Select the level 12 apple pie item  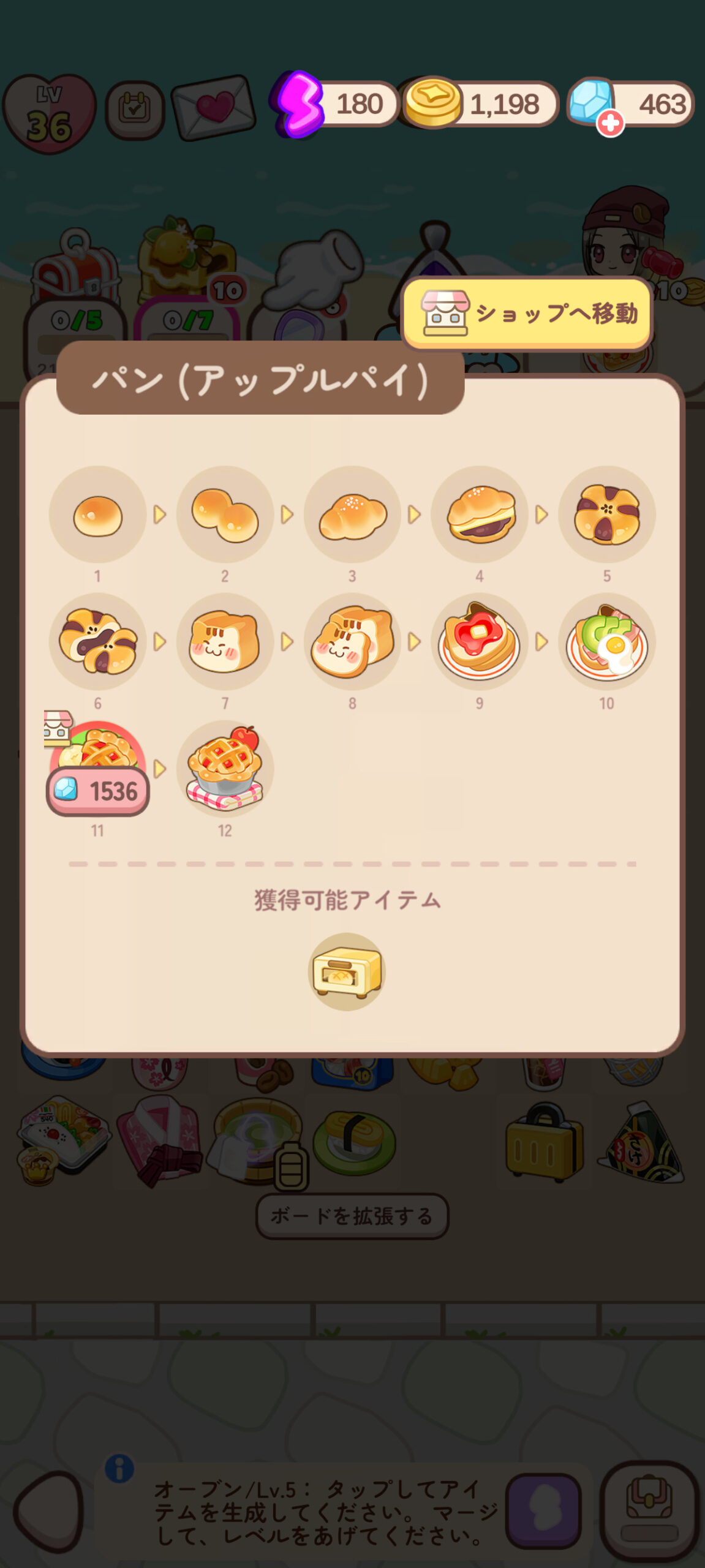coord(225,768)
